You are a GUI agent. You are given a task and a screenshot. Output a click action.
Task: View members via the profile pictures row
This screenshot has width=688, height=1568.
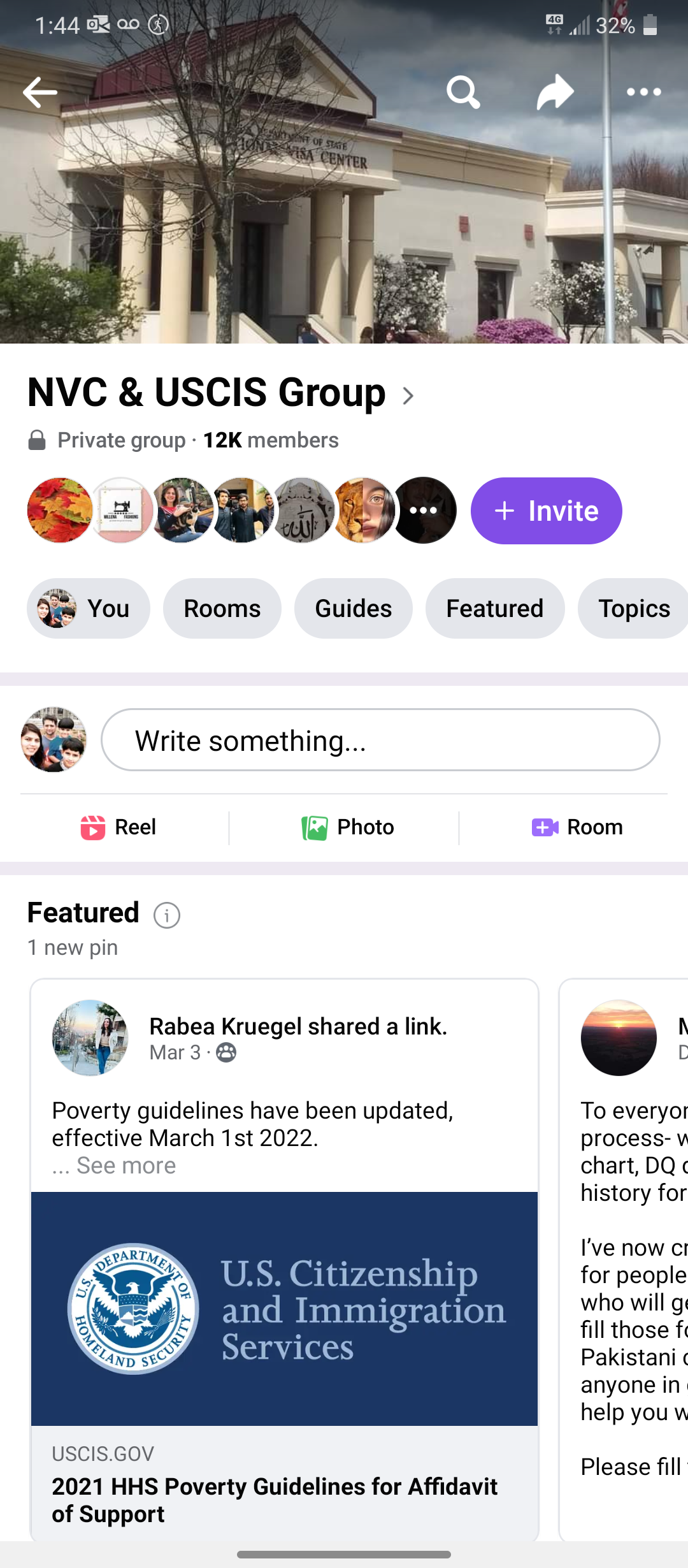click(x=242, y=510)
